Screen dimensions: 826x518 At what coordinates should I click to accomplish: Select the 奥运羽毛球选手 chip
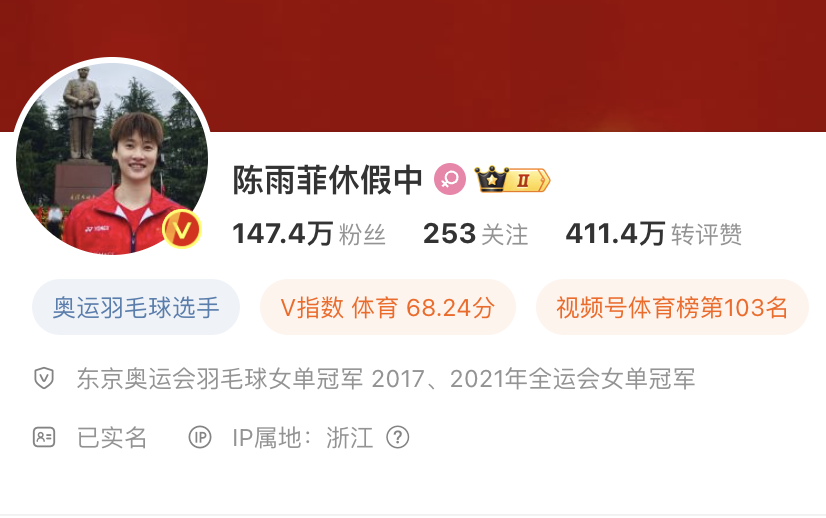136,307
